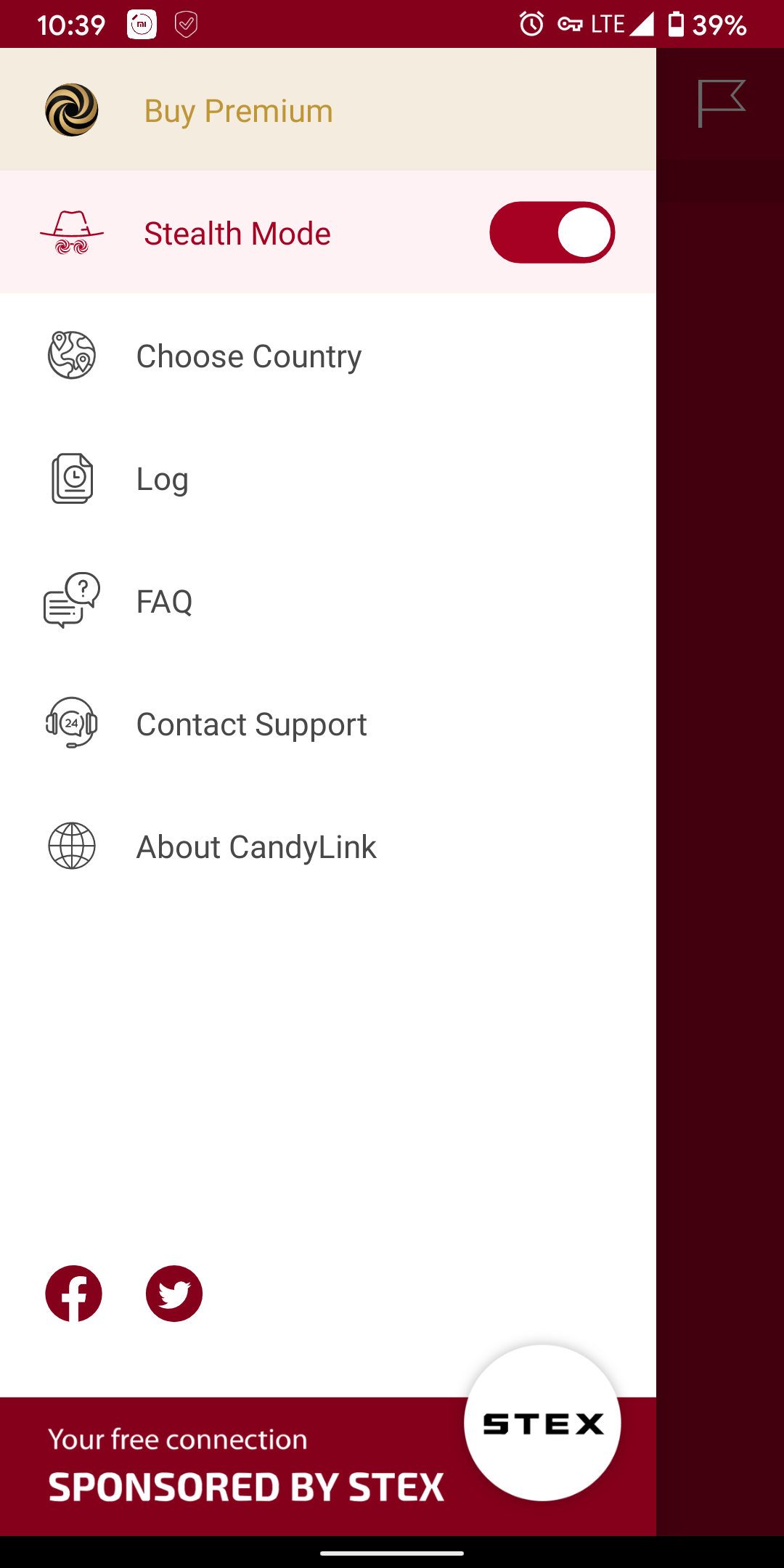Open the Choose Country menu item
The height and width of the screenshot is (1568, 784).
[x=248, y=356]
